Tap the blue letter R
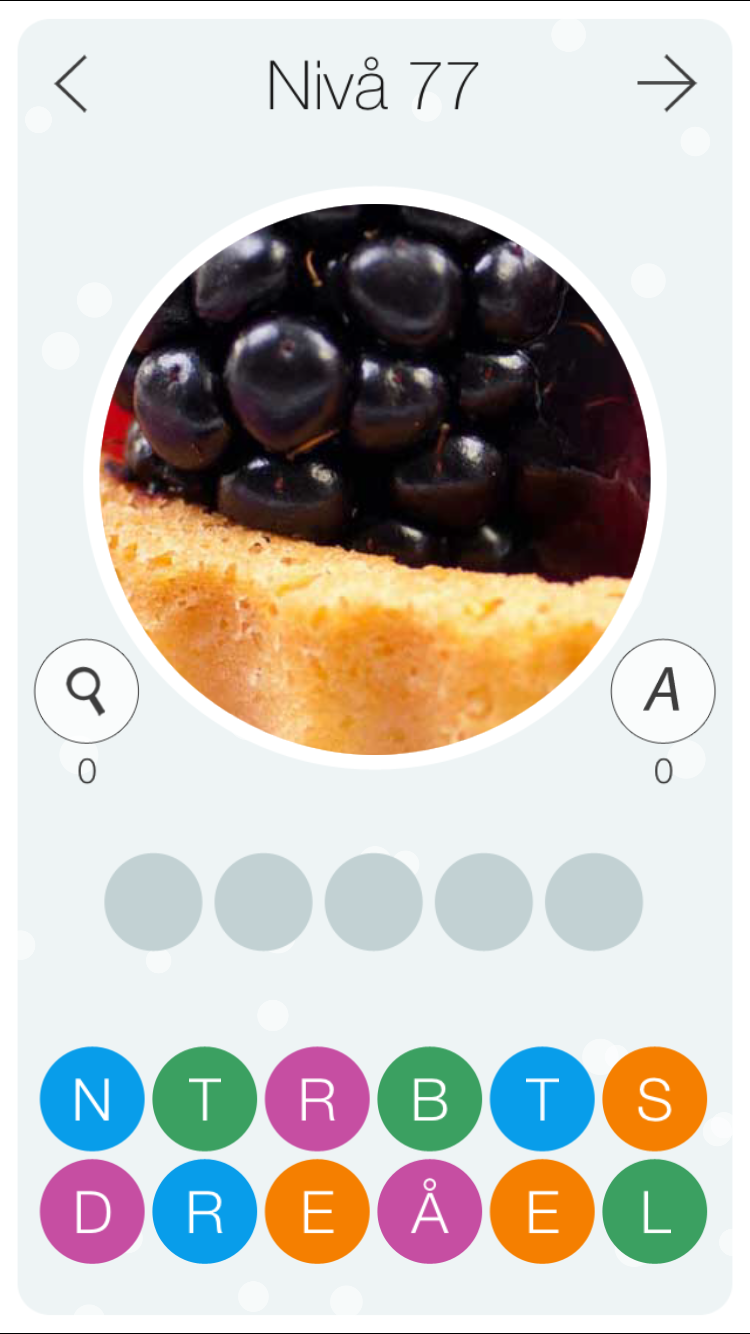 coord(205,1212)
